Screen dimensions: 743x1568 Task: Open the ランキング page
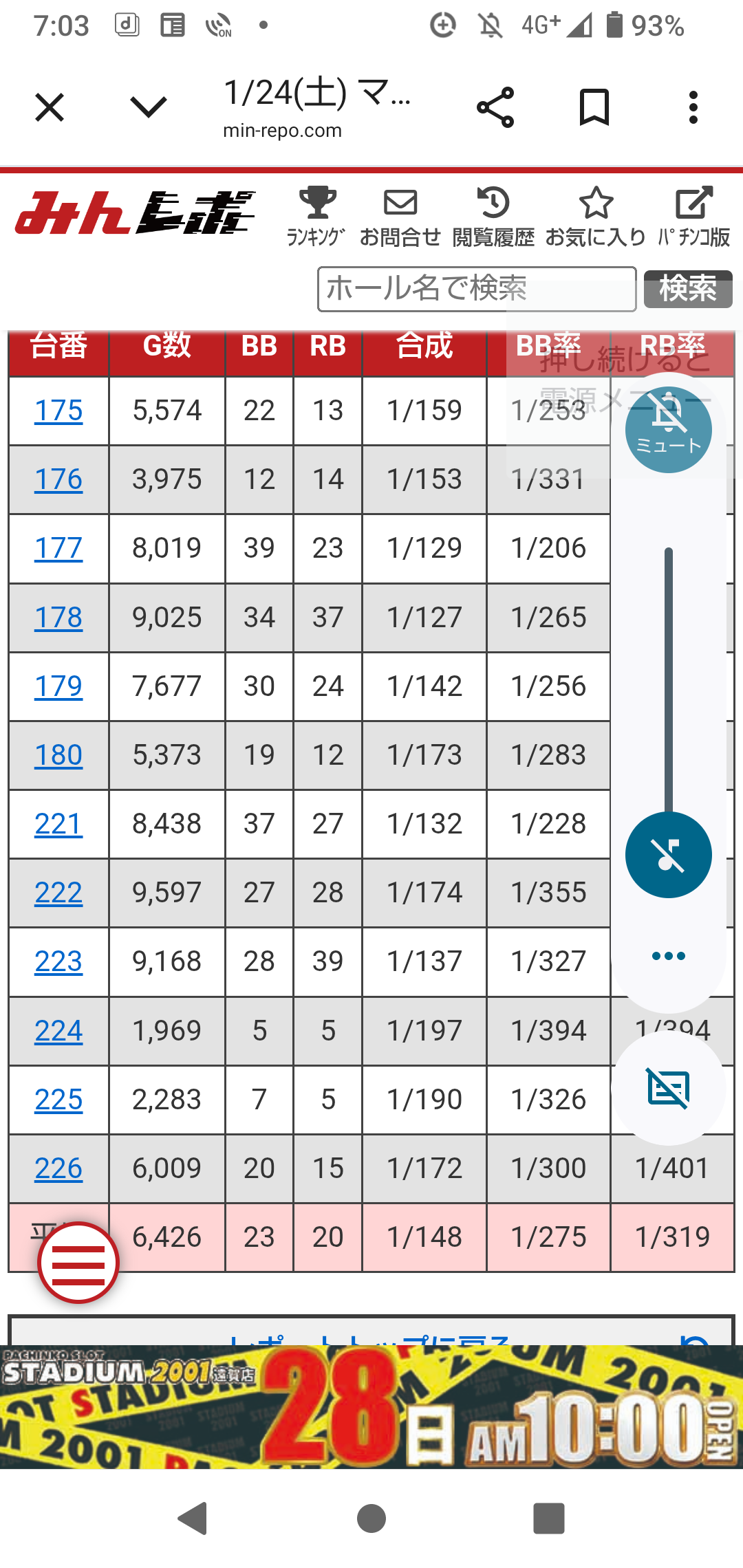(316, 216)
